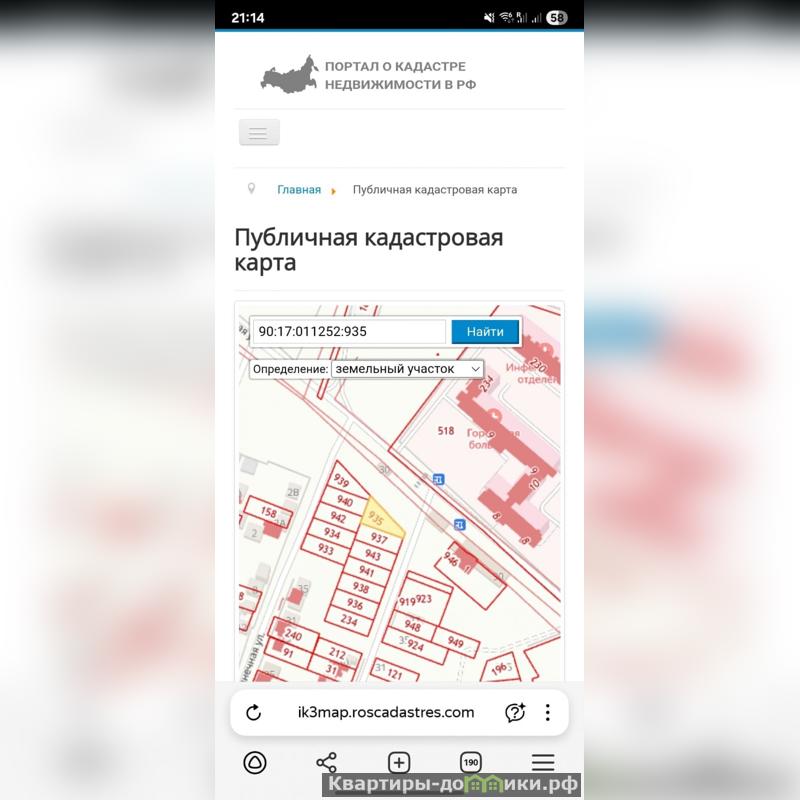Go to the Главная breadcrumb link

299,190
